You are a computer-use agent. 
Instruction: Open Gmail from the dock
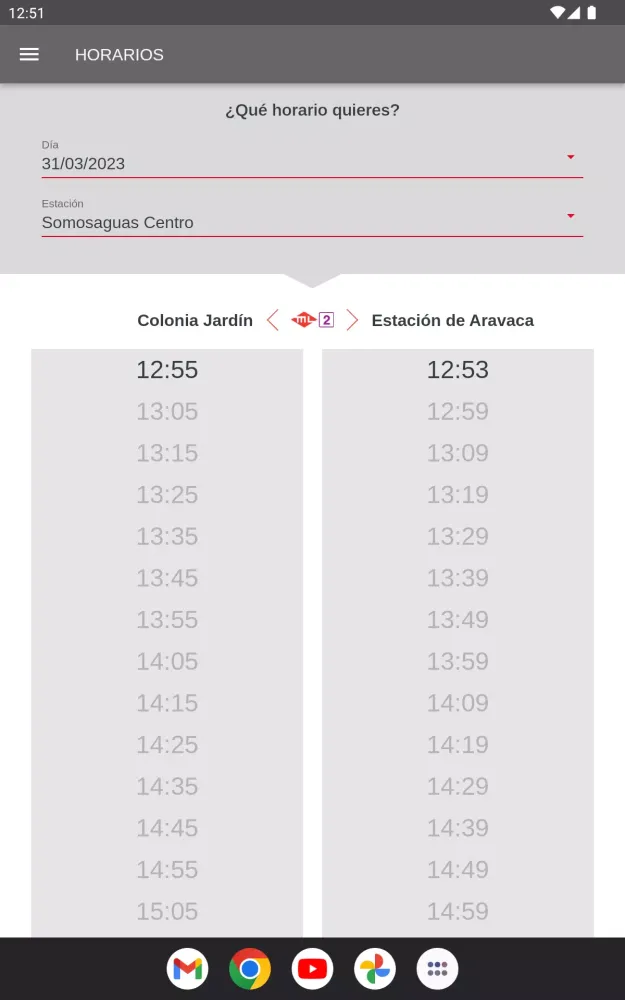click(x=187, y=969)
